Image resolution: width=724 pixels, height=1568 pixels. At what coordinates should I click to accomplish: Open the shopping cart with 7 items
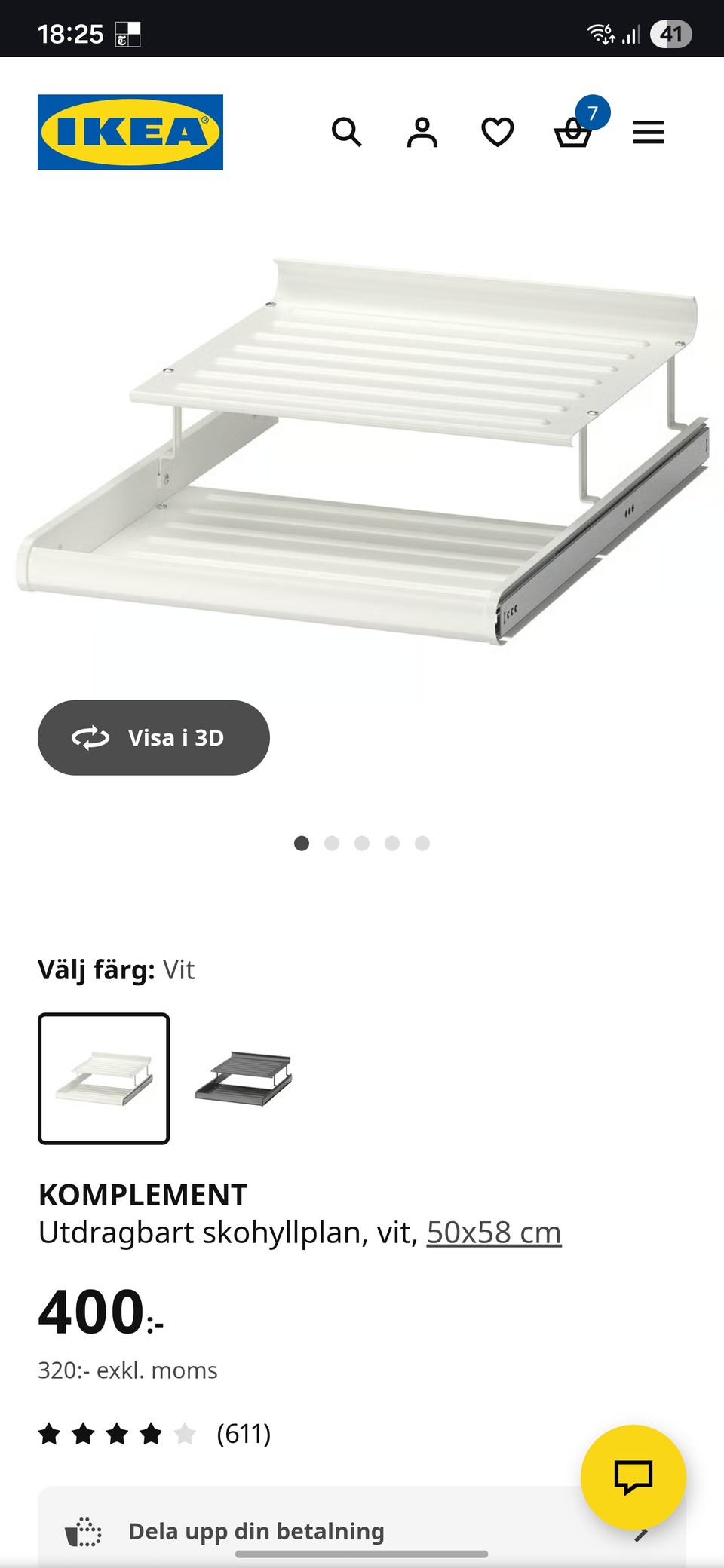(575, 135)
